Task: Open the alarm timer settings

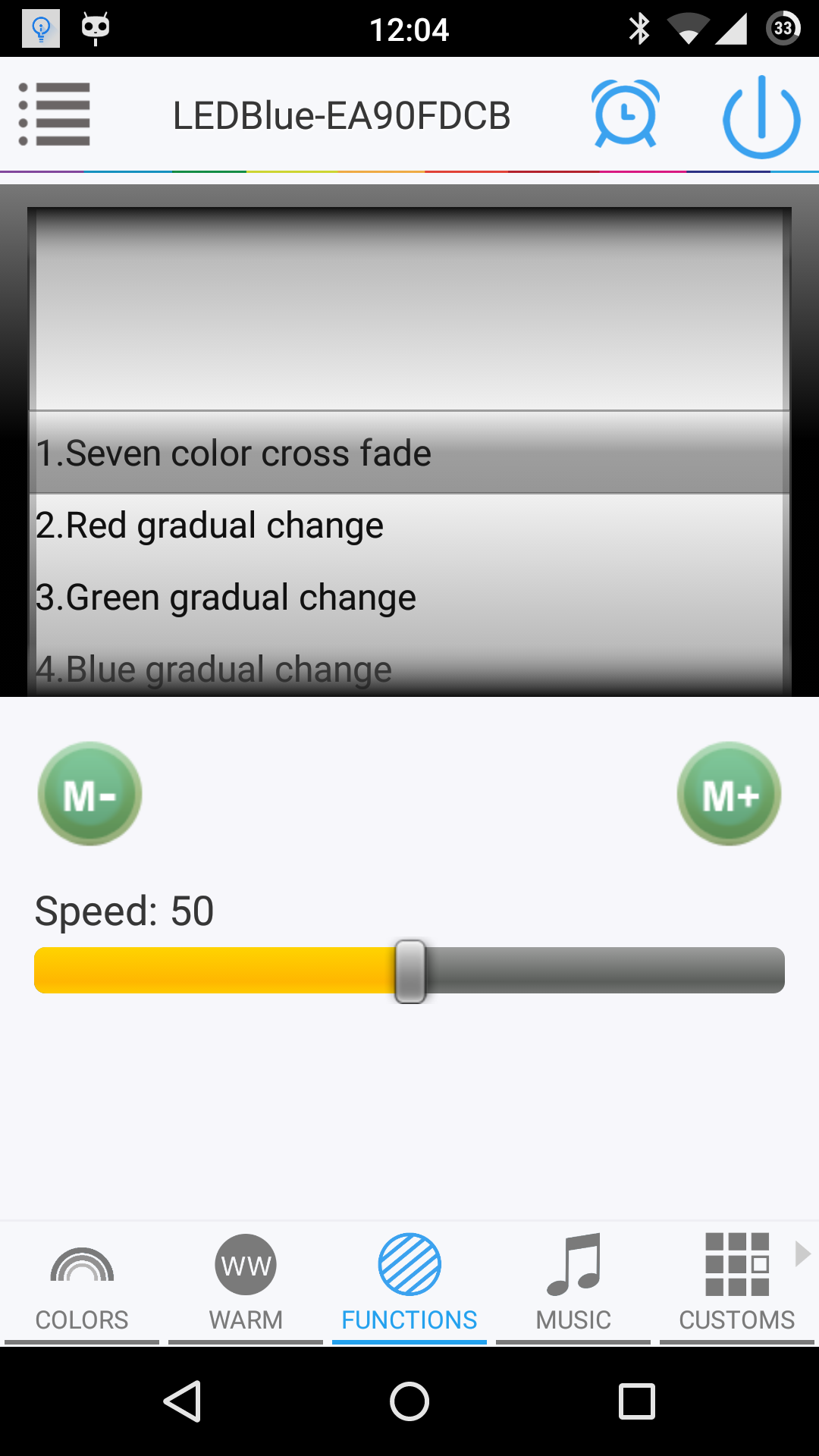Action: [626, 115]
